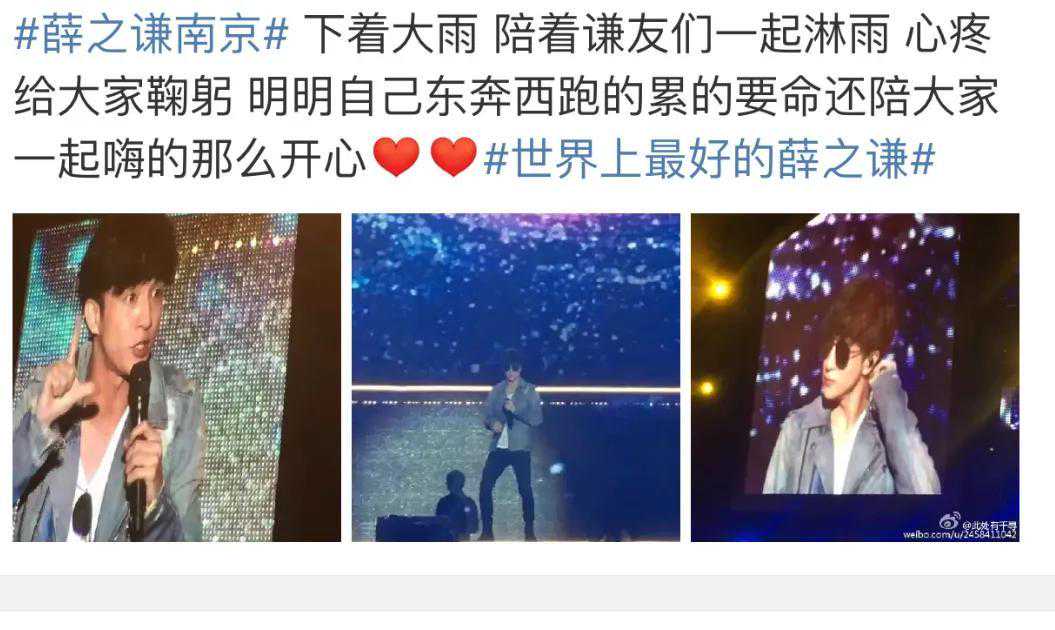Open the #薛之谦南京# hashtag link
Screen dimensions: 1055x630
pos(152,36)
